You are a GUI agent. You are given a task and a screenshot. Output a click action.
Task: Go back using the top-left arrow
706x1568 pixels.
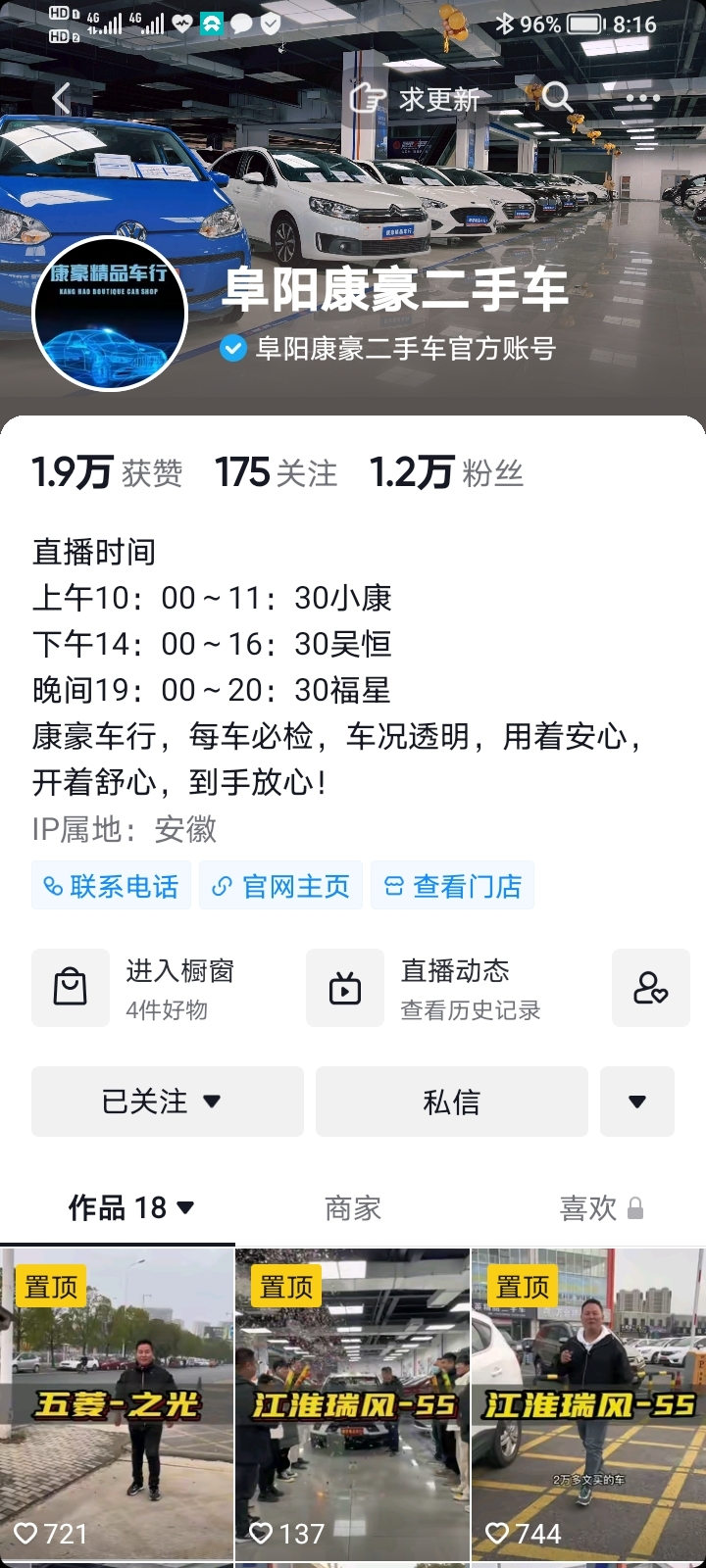tap(62, 98)
